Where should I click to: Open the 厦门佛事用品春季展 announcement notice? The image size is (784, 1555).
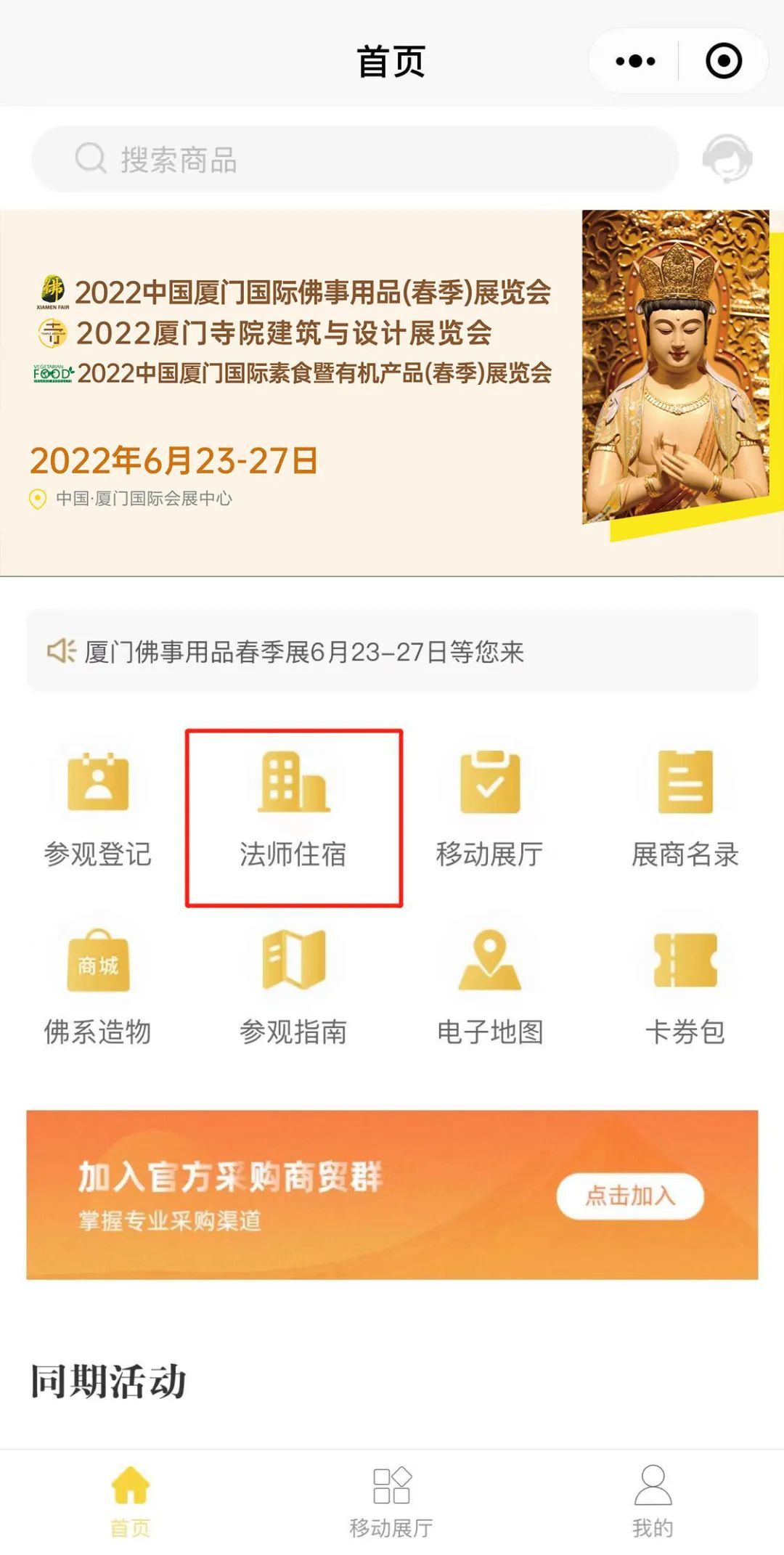(x=392, y=651)
